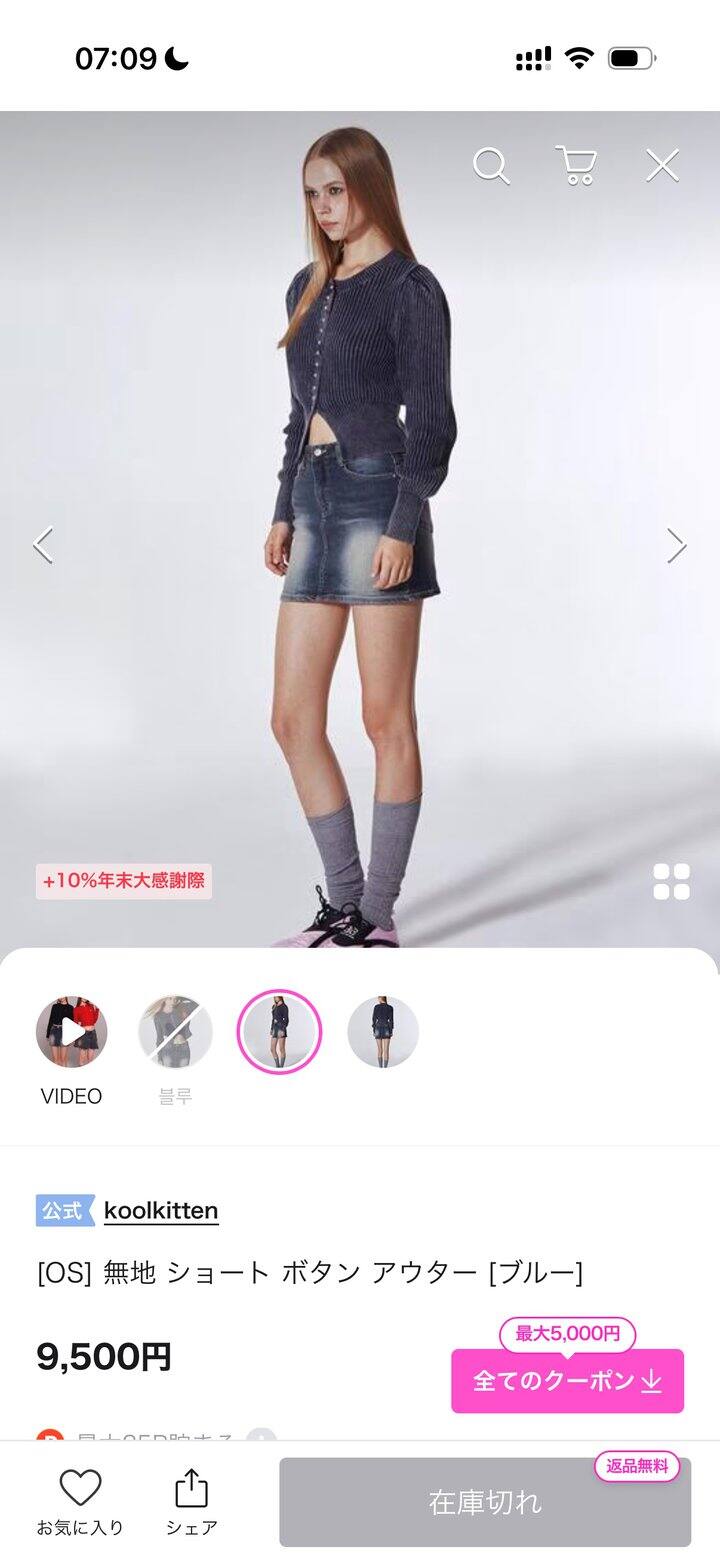Viewport: 720px width, 1565px height.
Task: Select the last color thumbnail
Action: tap(383, 1032)
